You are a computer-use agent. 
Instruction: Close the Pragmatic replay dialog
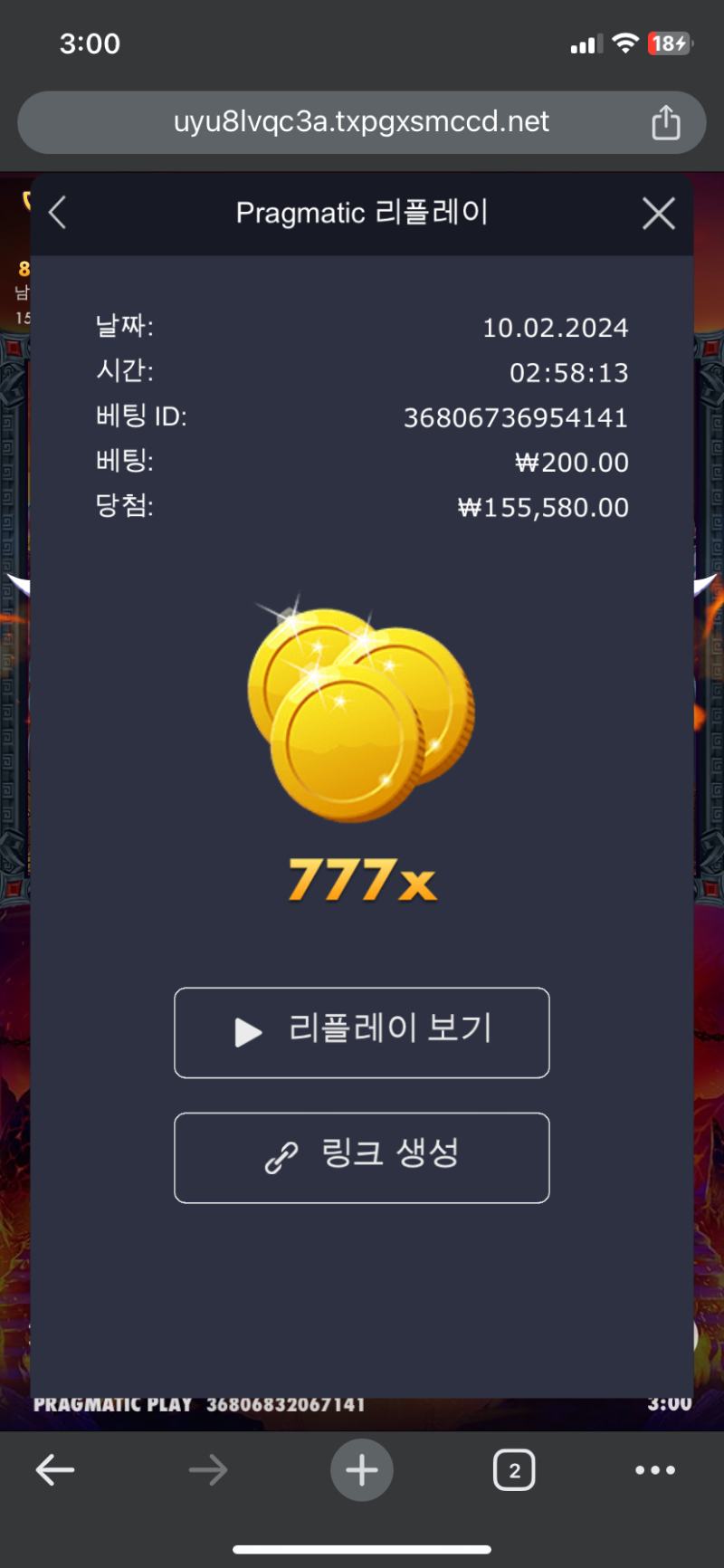pyautogui.click(x=658, y=214)
